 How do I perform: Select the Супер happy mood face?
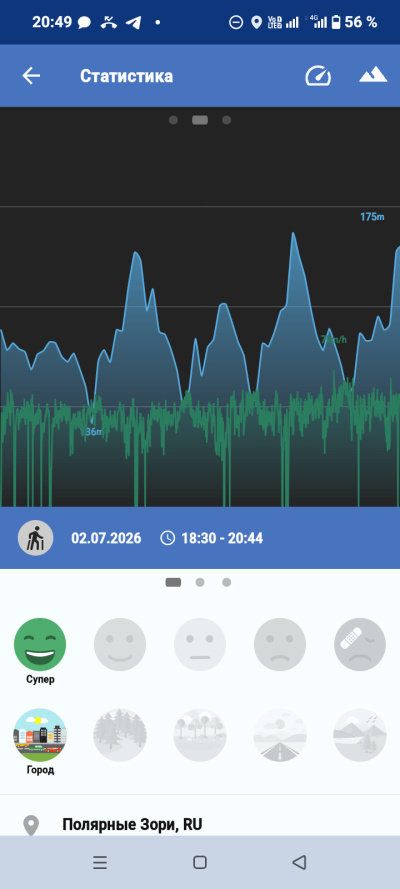pyautogui.click(x=40, y=644)
